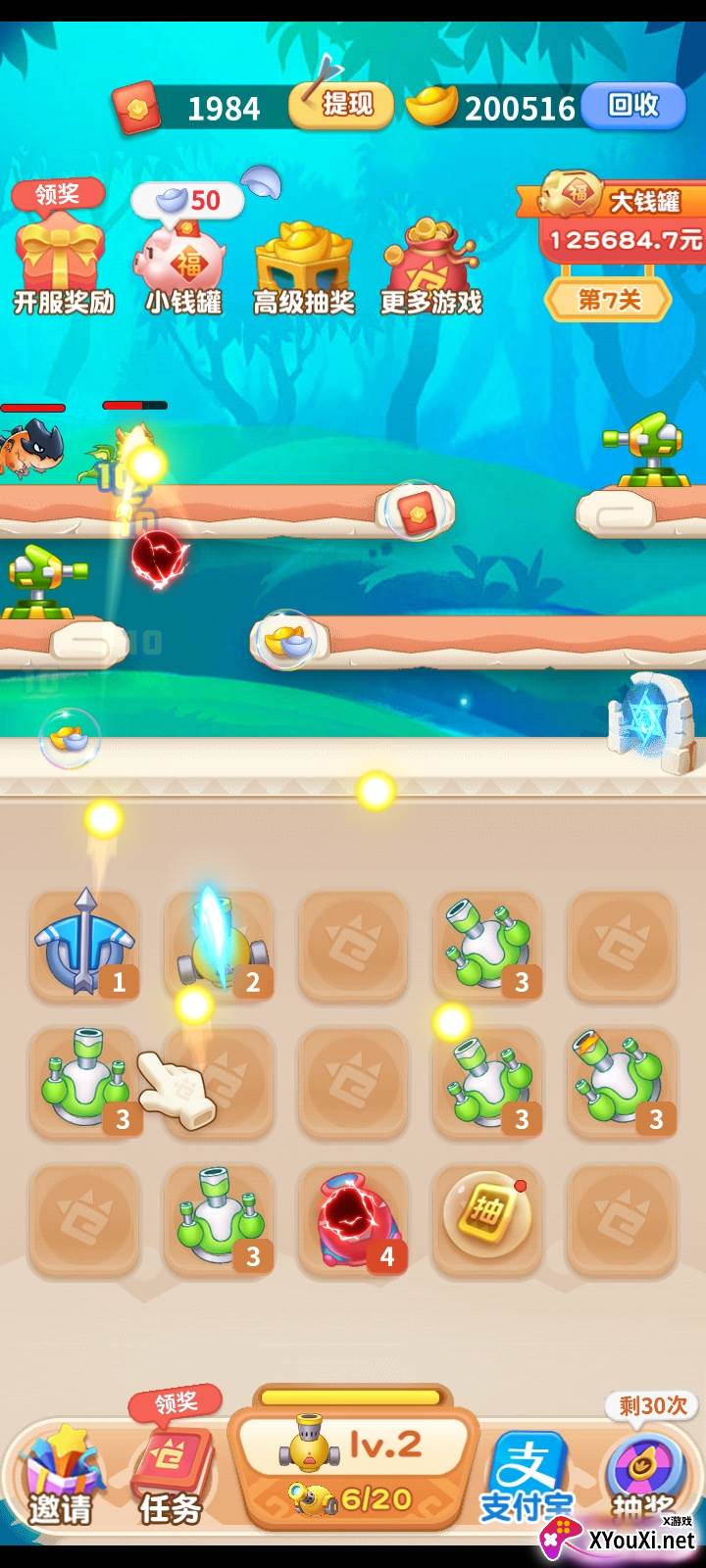Tap the 抽 gold draw tile
This screenshot has height=1568, width=706.
[x=487, y=1217]
